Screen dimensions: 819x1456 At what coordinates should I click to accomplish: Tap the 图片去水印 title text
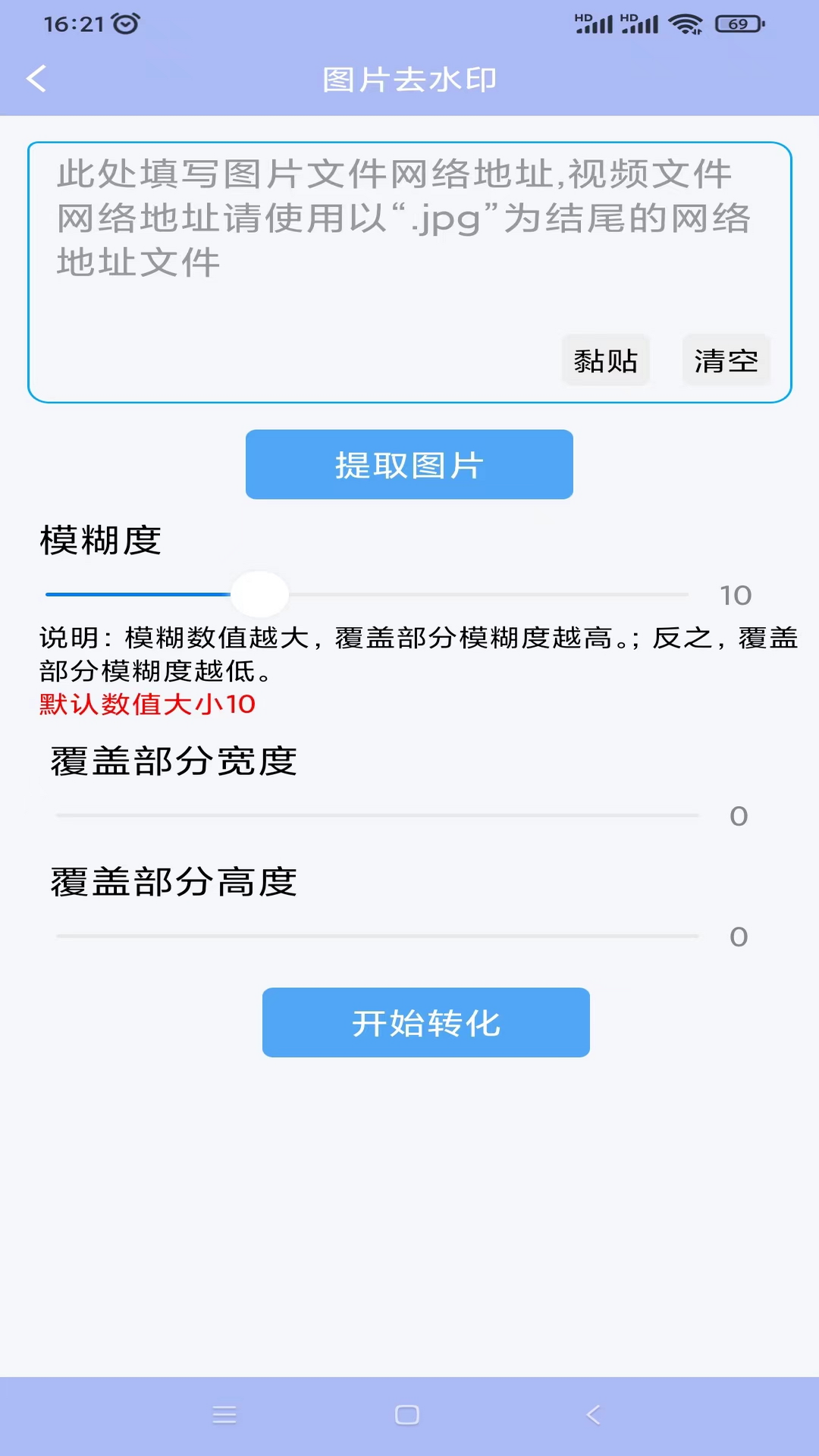click(409, 78)
